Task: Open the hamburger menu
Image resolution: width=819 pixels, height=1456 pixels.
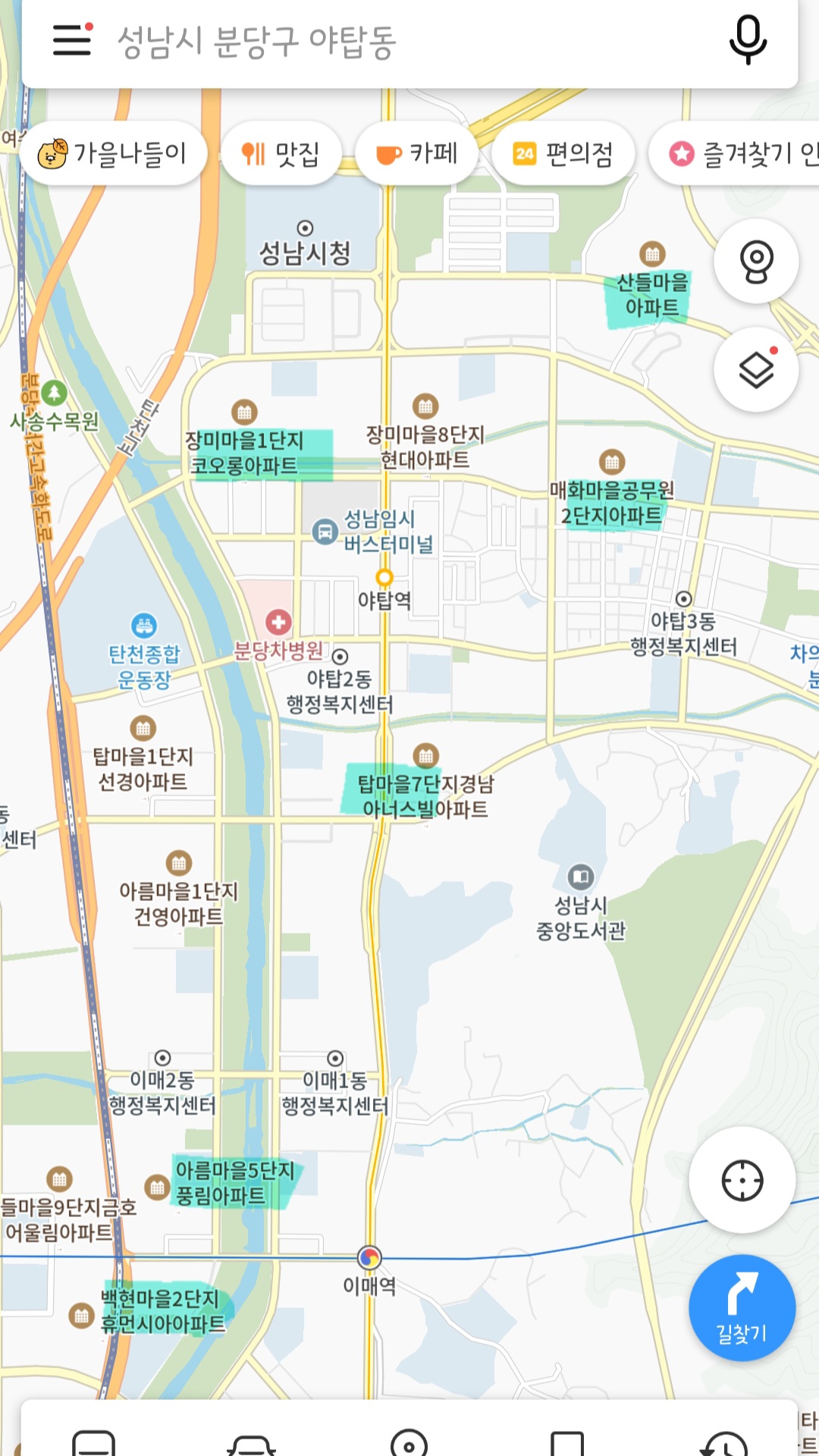Action: (73, 39)
